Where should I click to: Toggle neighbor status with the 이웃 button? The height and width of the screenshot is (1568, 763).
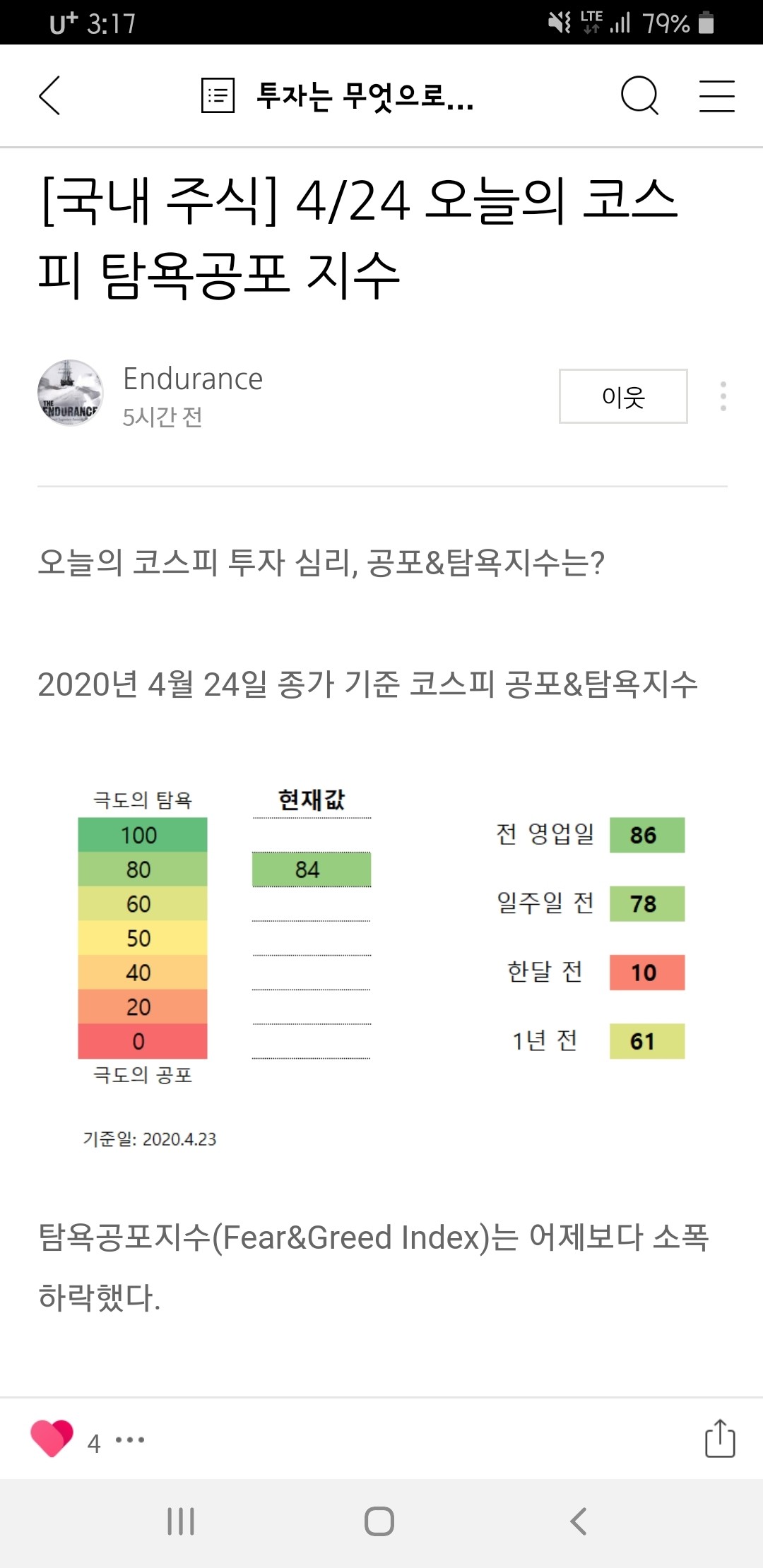coord(623,396)
